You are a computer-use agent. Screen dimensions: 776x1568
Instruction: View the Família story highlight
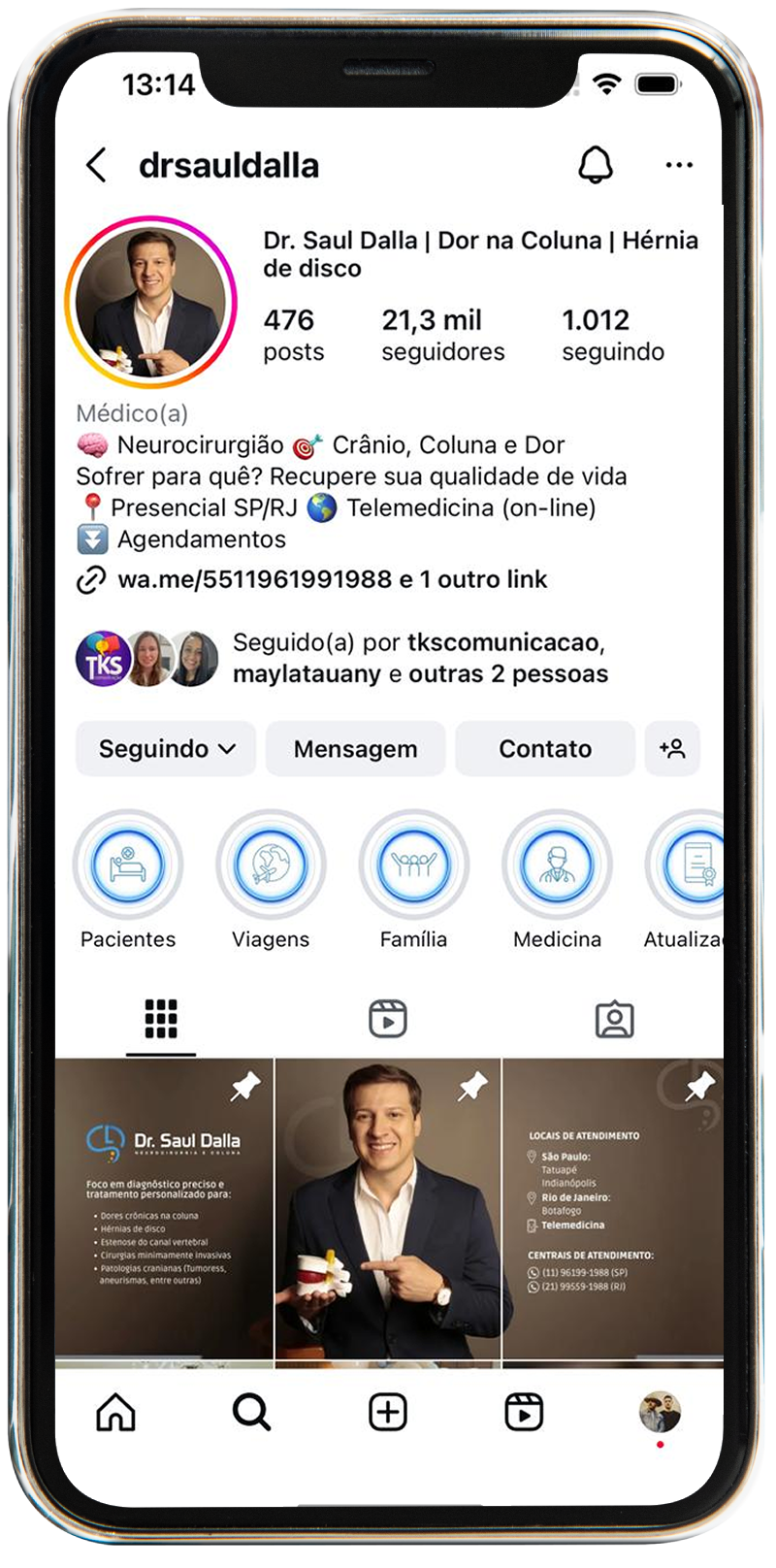pyautogui.click(x=413, y=865)
